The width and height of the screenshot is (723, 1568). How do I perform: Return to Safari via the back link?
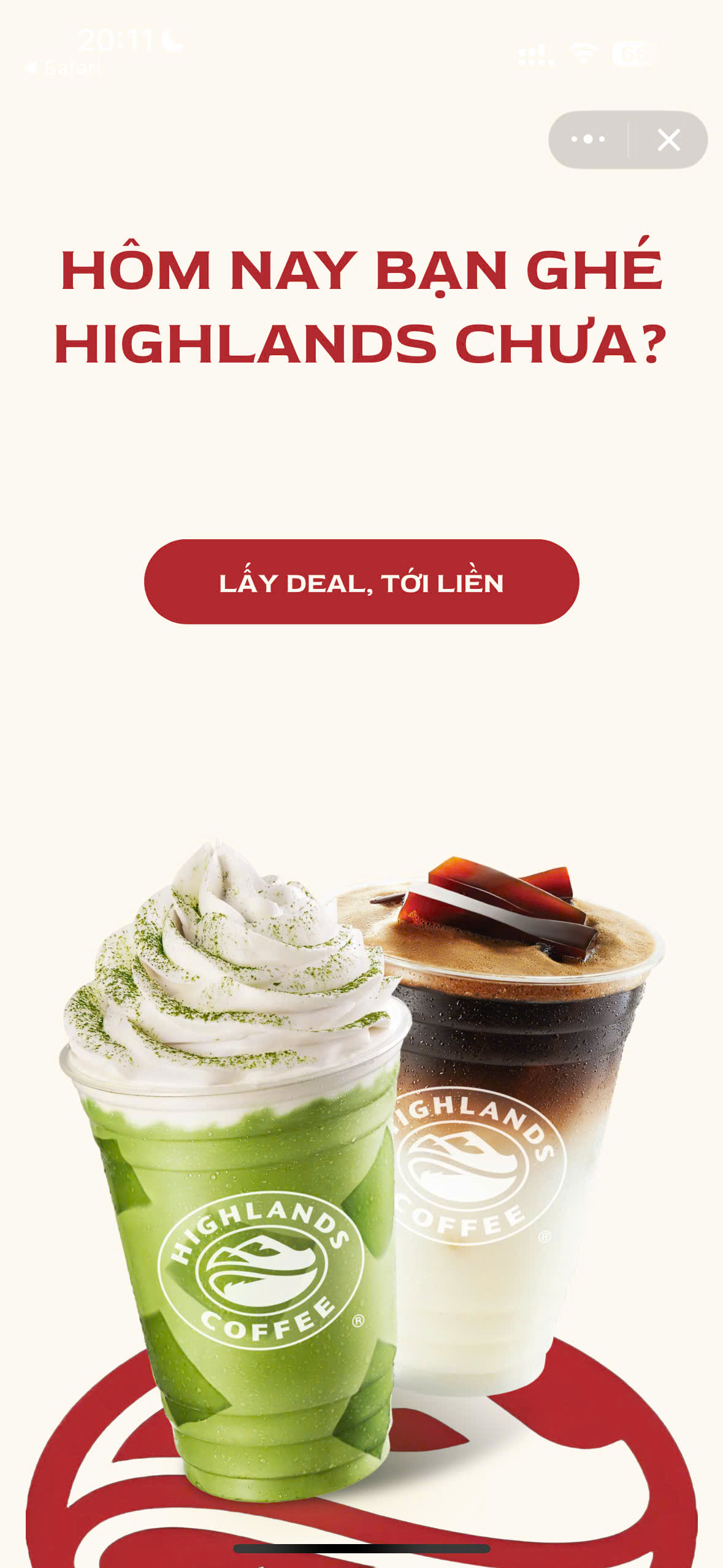[64, 67]
